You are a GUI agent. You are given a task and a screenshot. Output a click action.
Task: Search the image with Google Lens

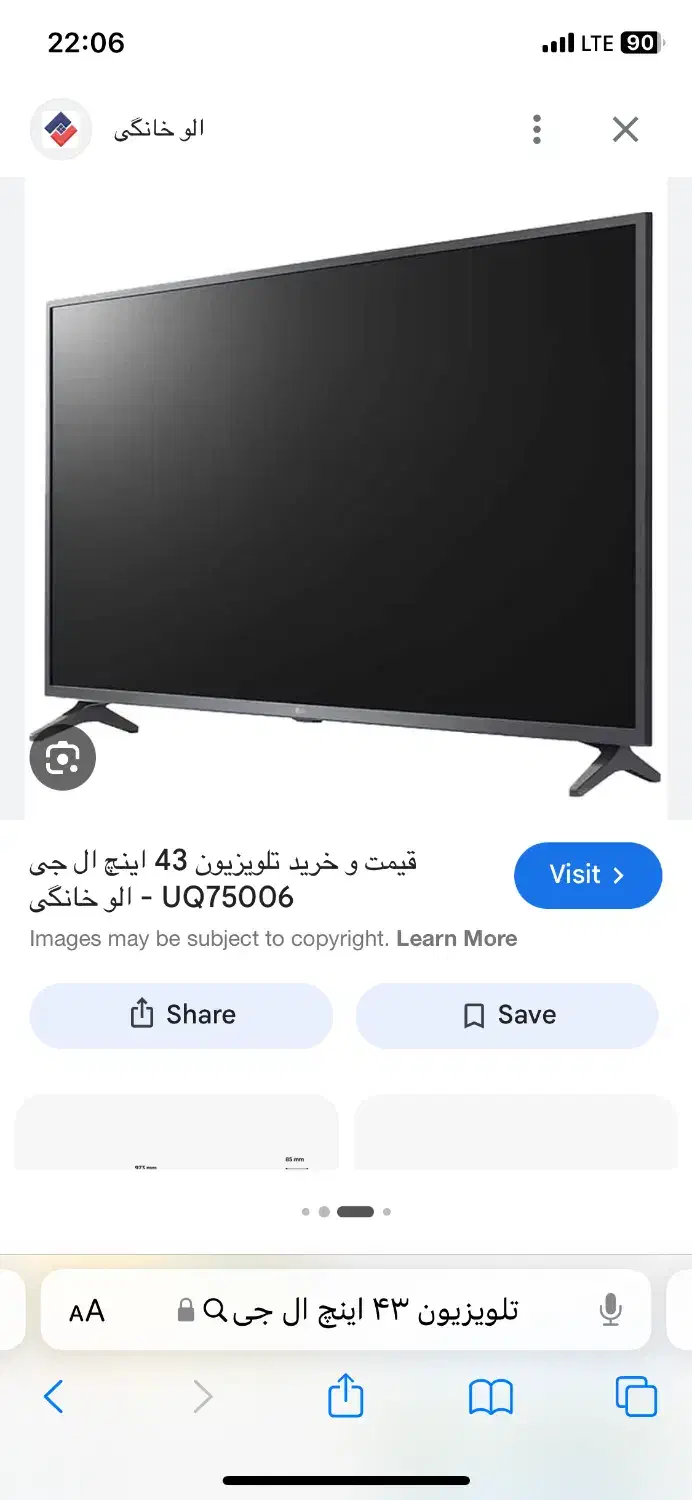tap(62, 759)
